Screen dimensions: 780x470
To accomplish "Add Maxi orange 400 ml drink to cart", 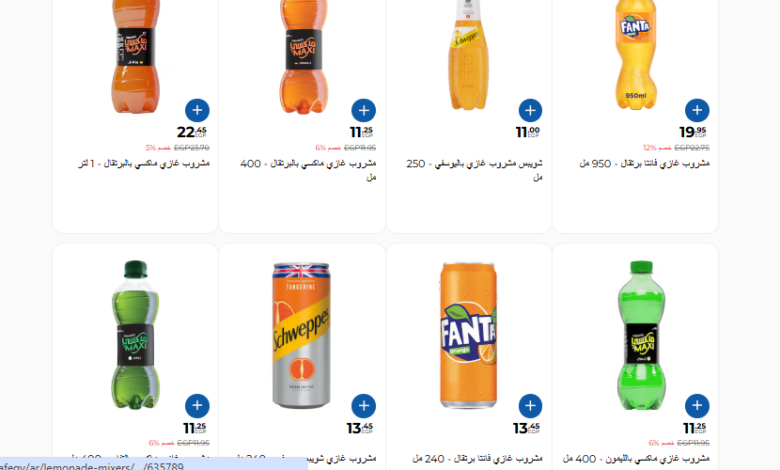I will pos(364,110).
